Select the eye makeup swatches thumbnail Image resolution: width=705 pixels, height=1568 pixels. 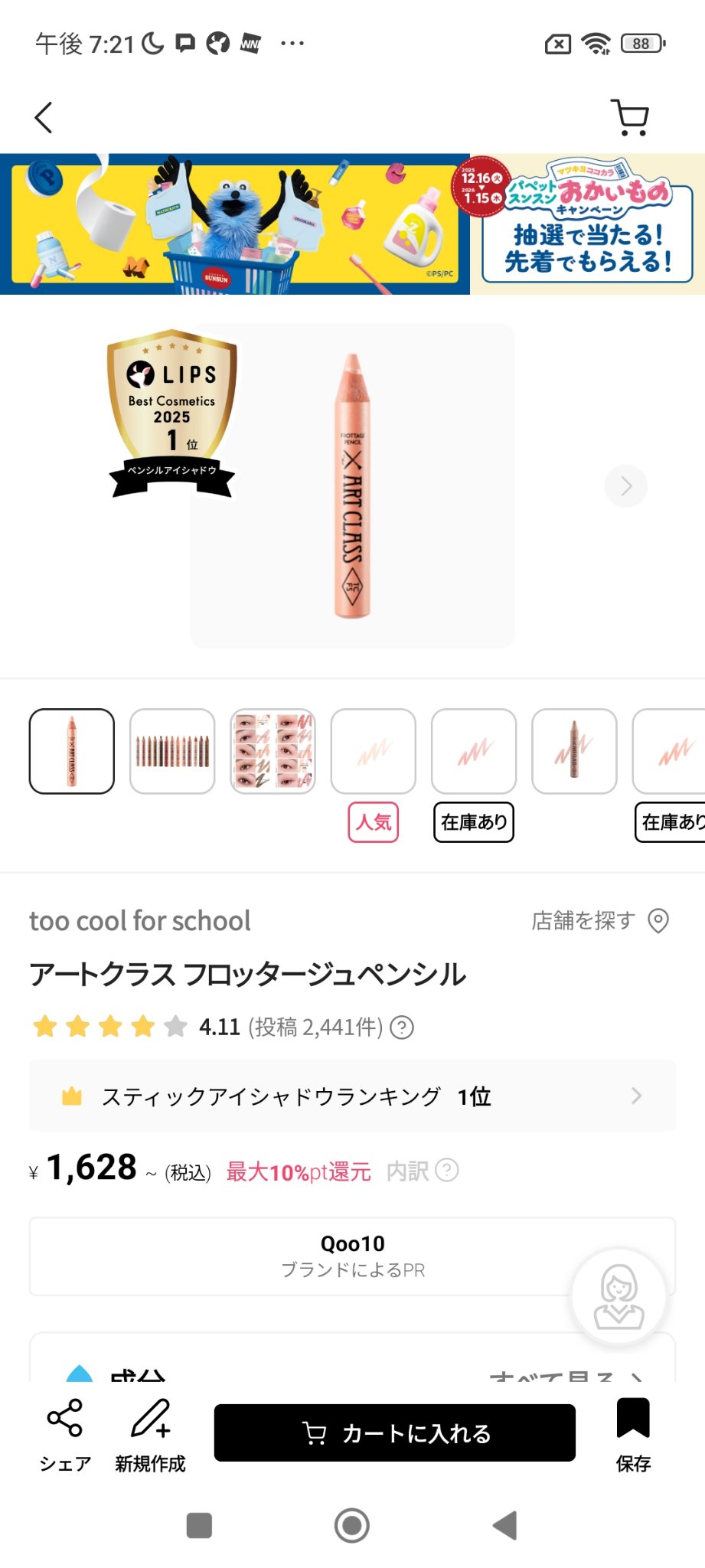[x=272, y=751]
